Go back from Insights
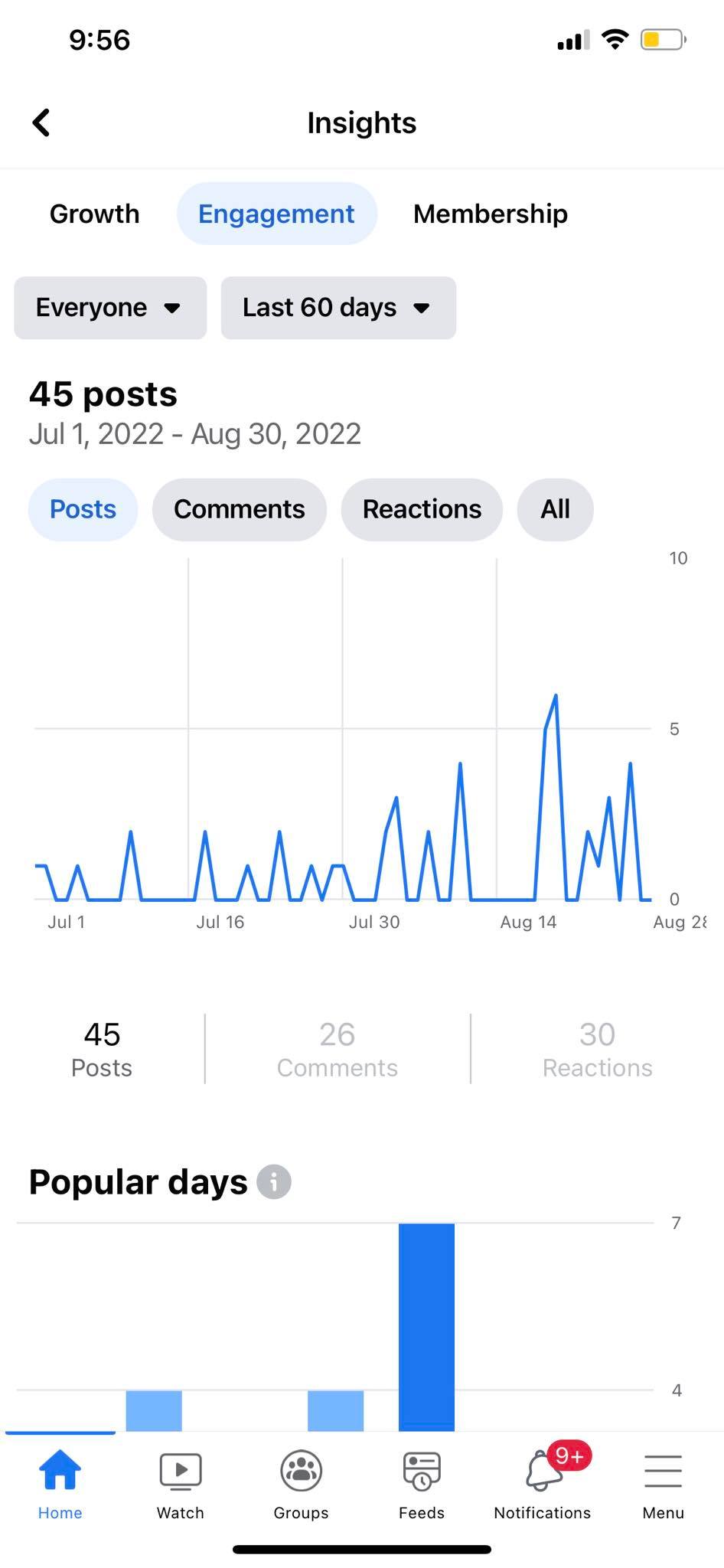 (41, 122)
